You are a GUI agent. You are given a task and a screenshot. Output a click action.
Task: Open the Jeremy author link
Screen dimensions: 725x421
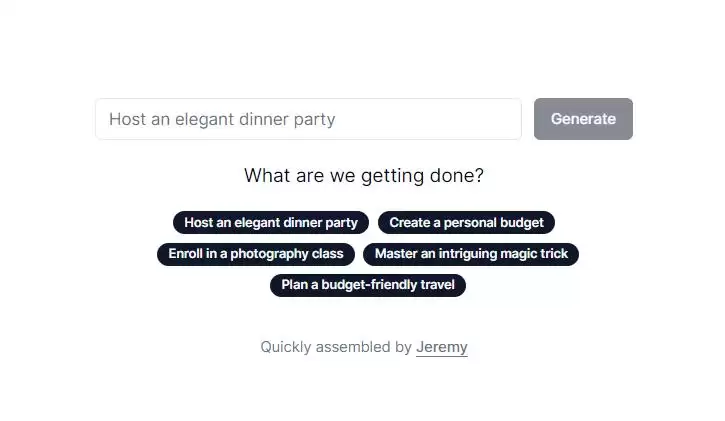441,347
